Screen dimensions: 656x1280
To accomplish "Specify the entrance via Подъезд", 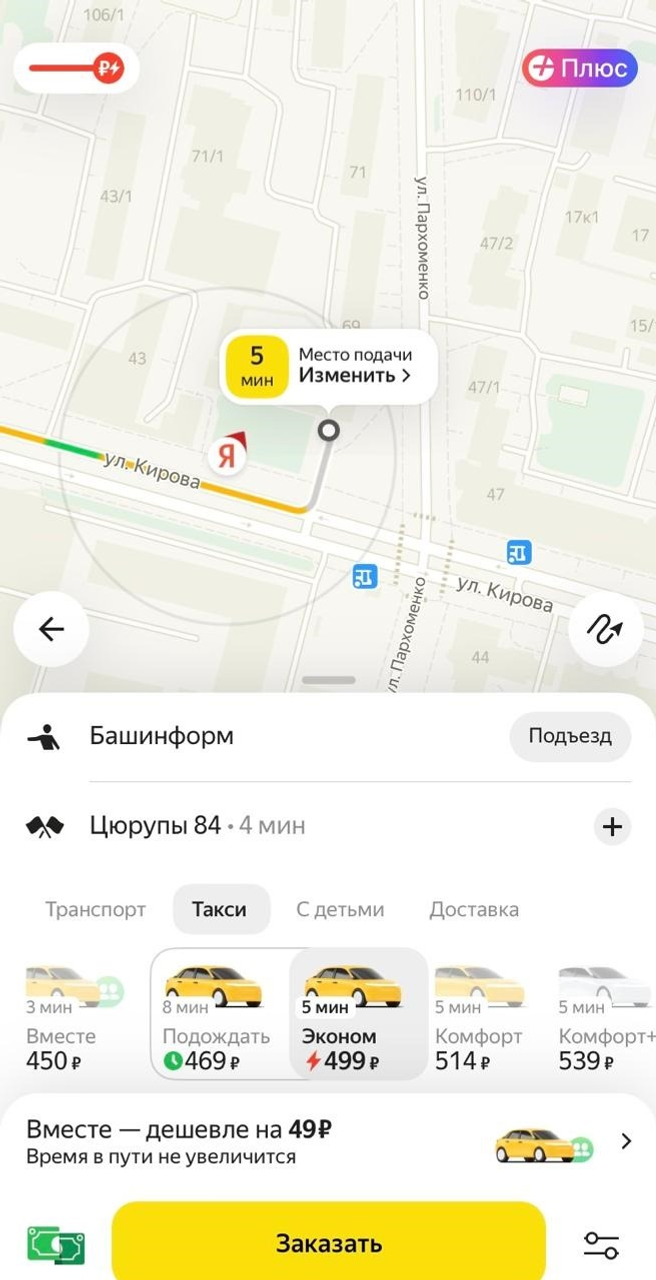I will point(570,736).
